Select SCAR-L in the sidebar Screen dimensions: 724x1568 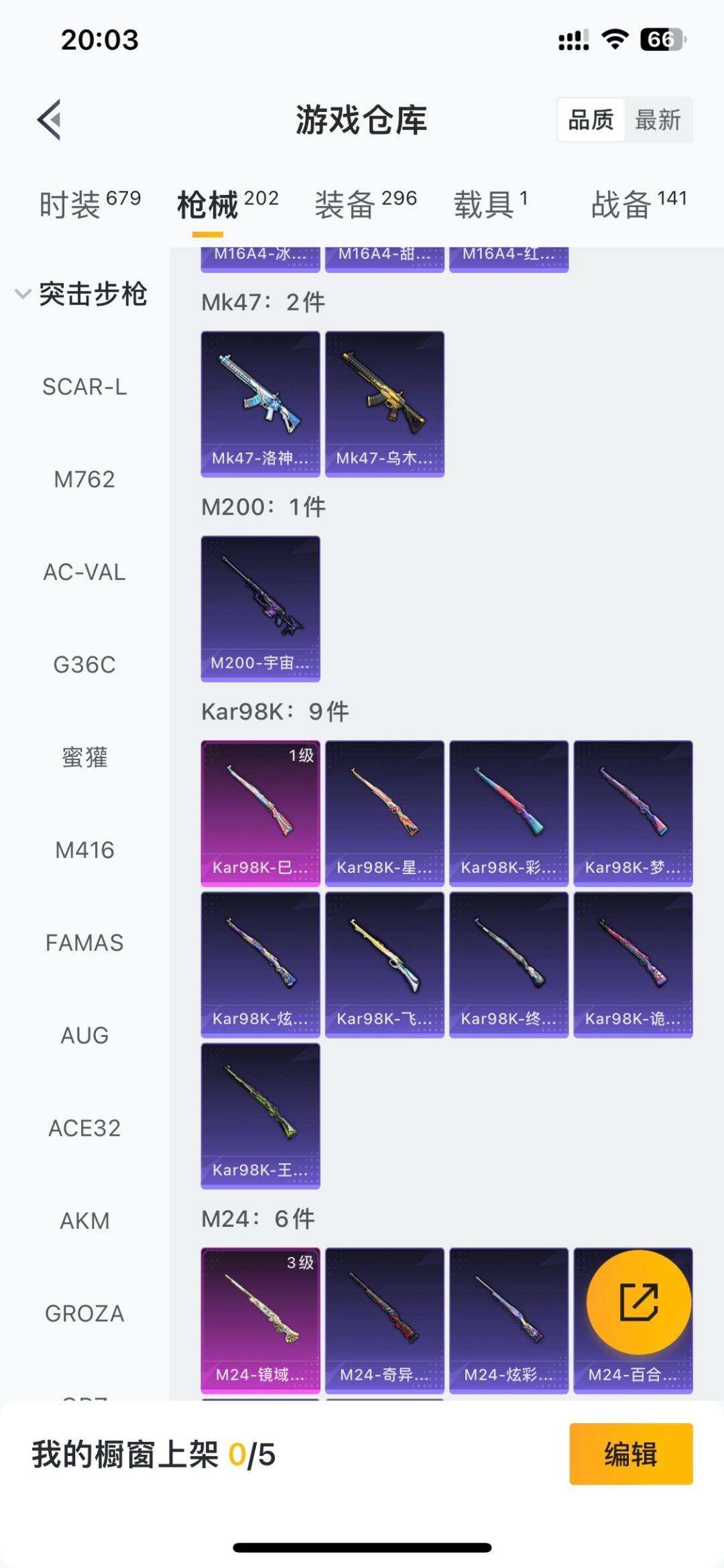click(84, 387)
